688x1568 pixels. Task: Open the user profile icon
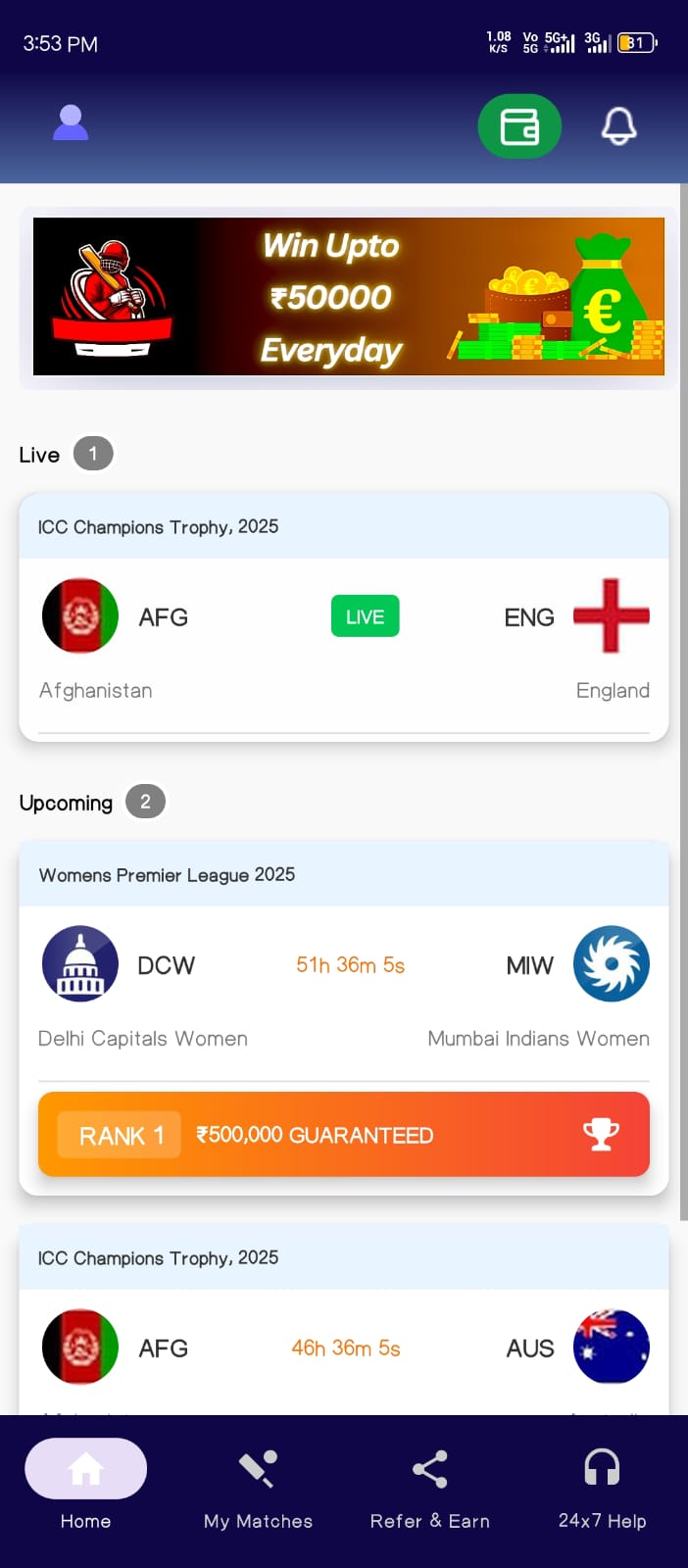pyautogui.click(x=71, y=123)
